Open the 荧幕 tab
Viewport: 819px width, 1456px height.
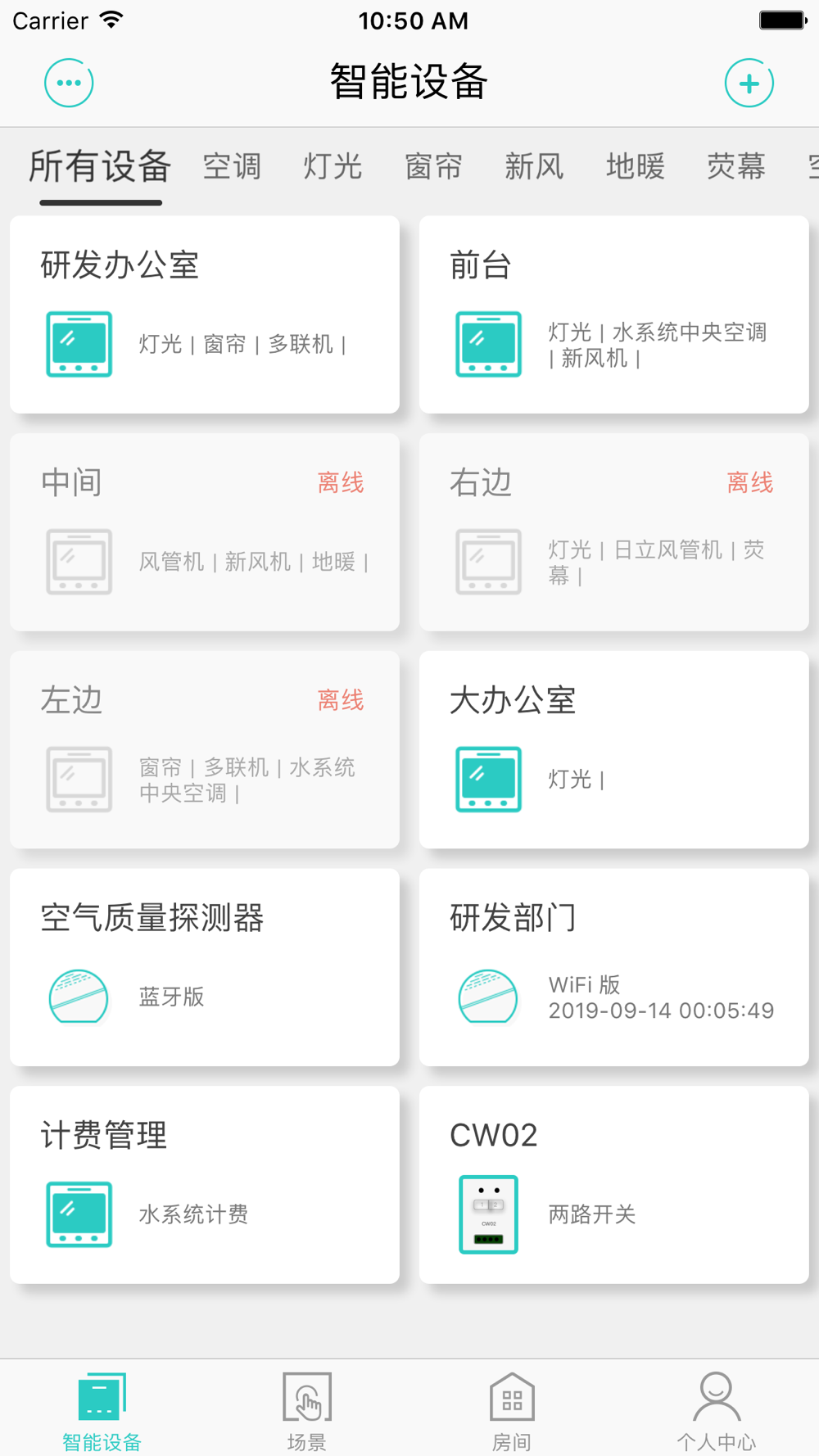point(735,166)
